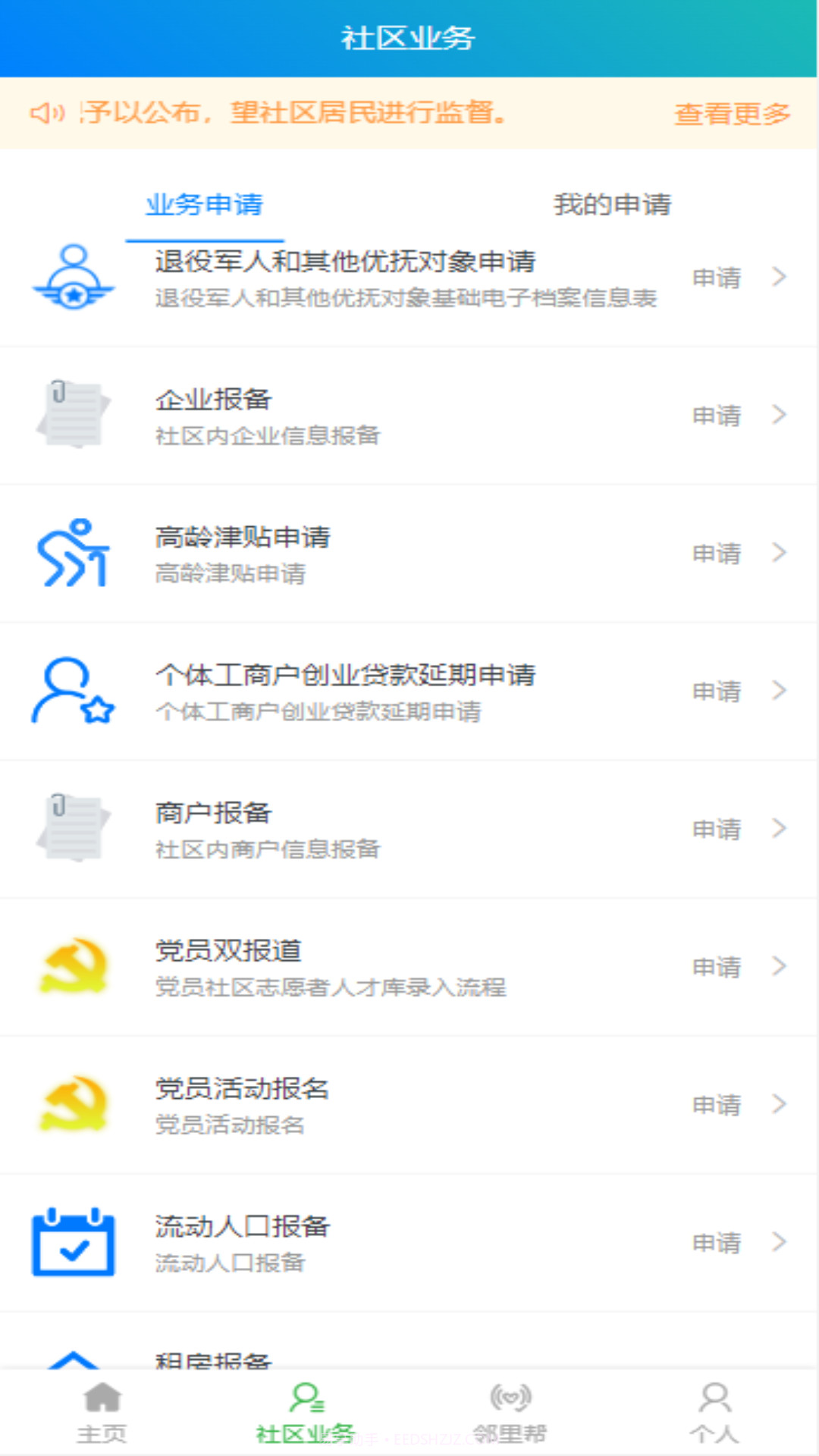Screen dimensions: 819x1456
Task: Click the 商户报备 clipboard icon
Action: click(x=72, y=829)
